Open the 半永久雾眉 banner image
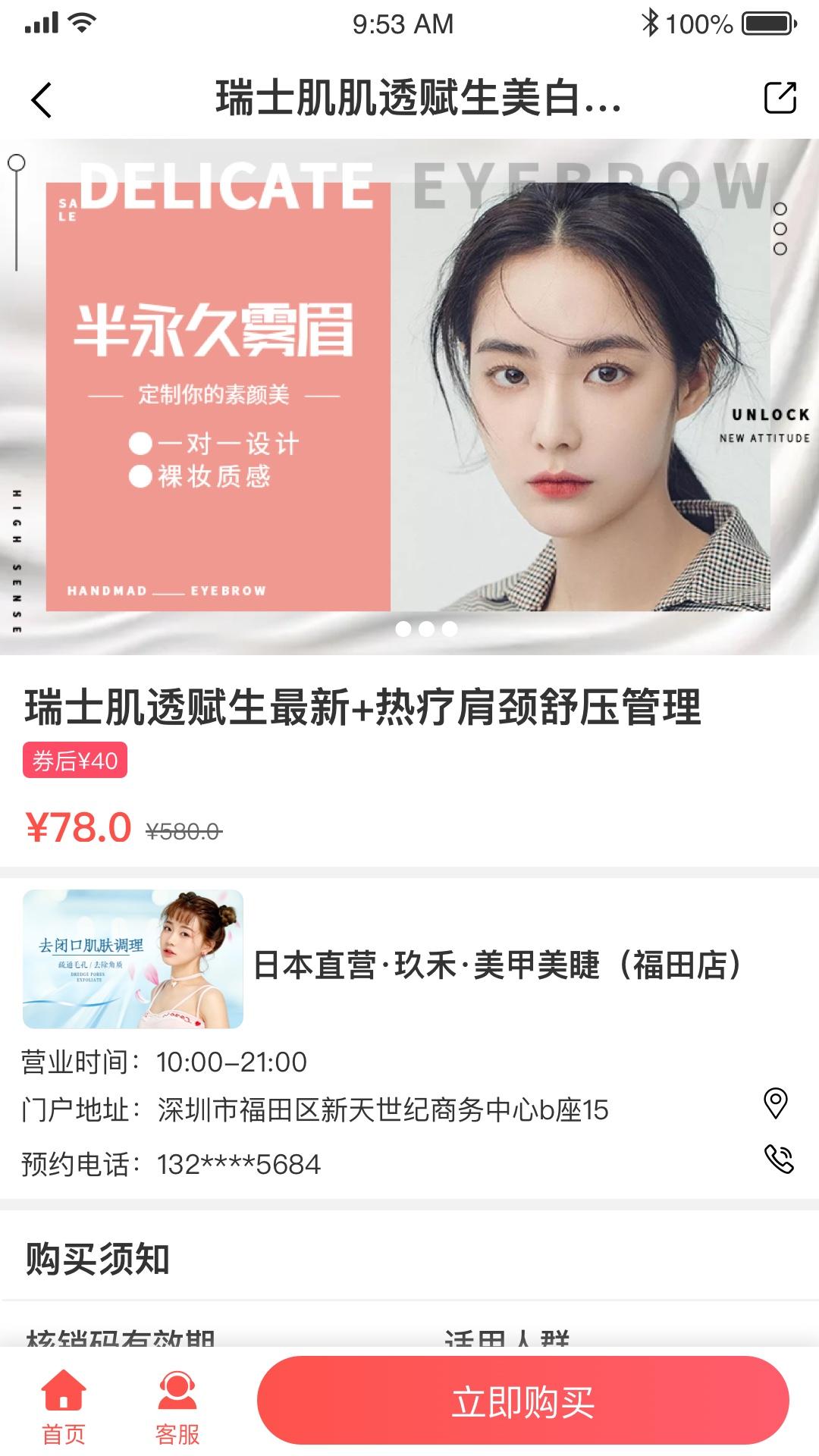The image size is (819, 1456). 409,396
